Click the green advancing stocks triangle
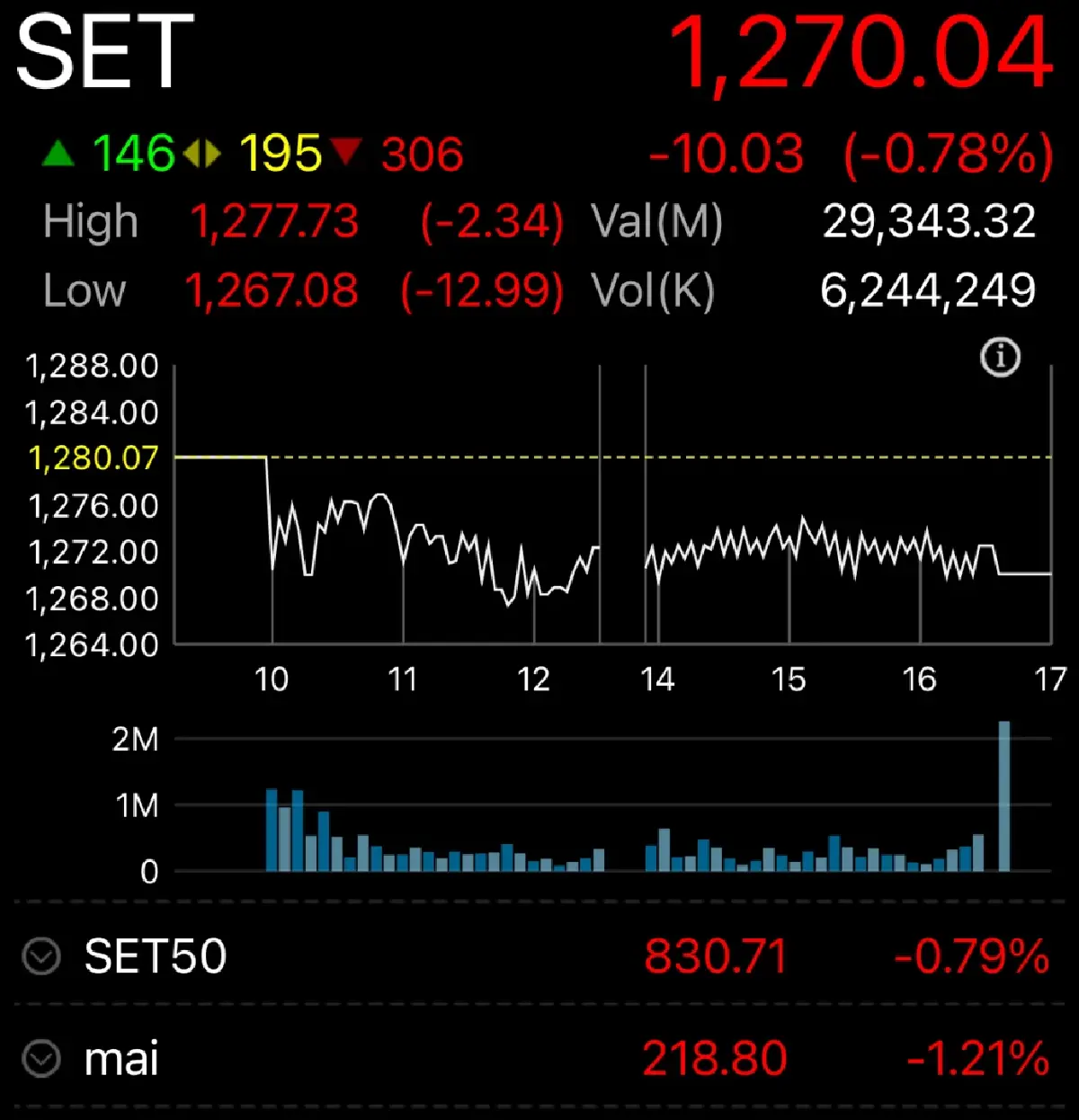The width and height of the screenshot is (1079, 1120). point(58,154)
